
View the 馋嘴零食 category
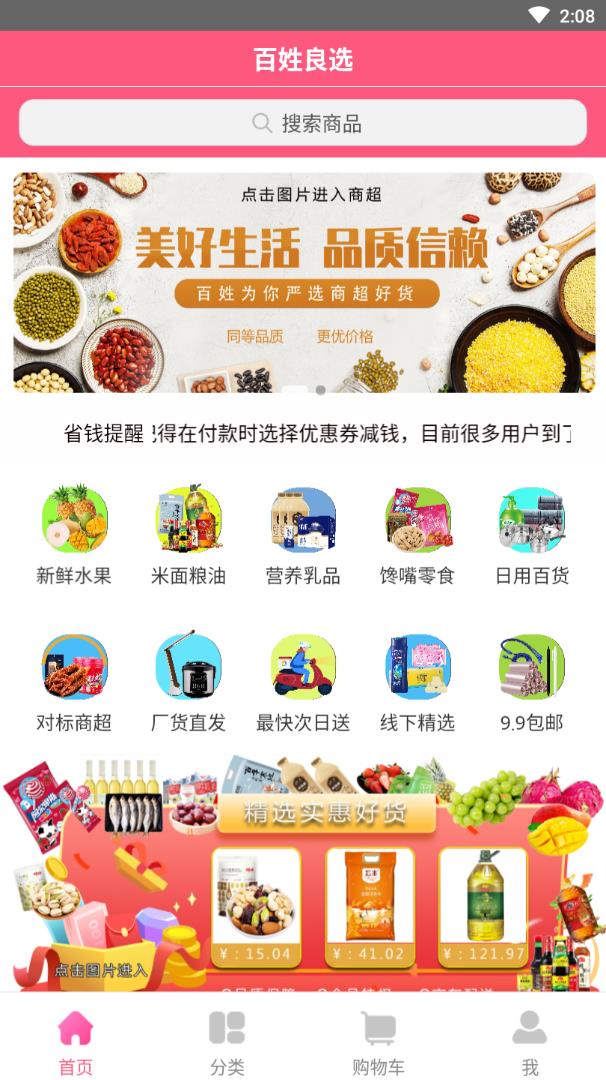[417, 535]
